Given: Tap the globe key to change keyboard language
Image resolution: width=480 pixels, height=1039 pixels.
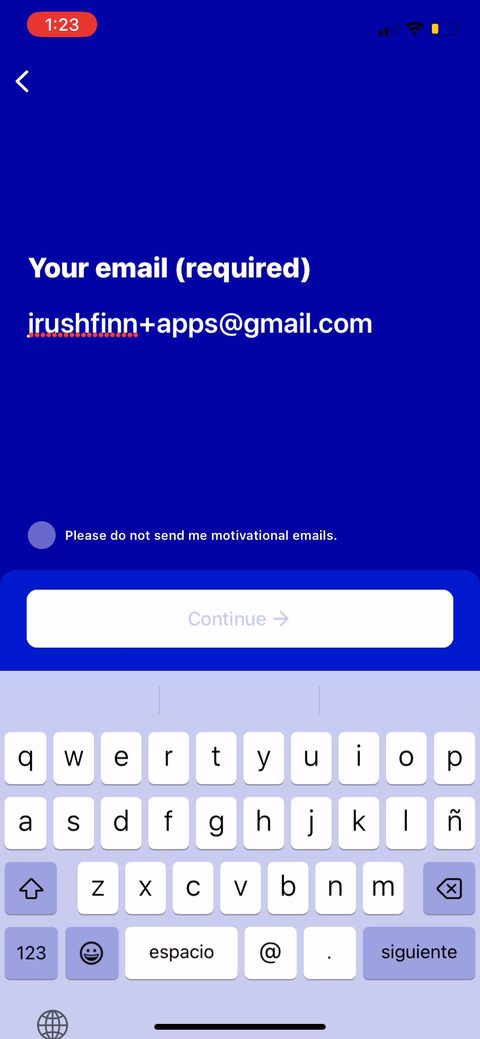Looking at the screenshot, I should 52,1025.
